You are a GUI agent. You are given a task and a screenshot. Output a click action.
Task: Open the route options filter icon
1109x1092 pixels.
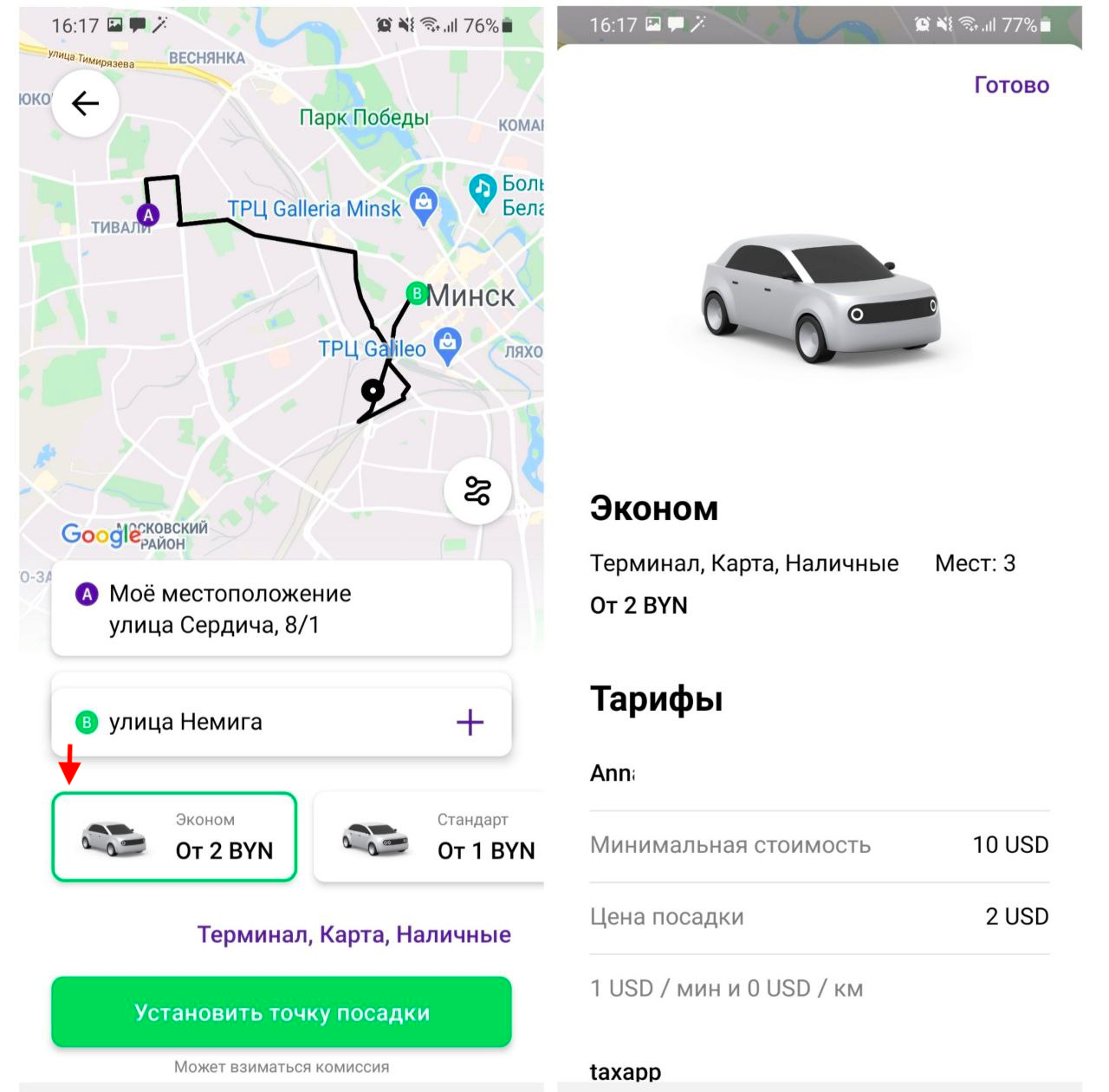coord(477,491)
